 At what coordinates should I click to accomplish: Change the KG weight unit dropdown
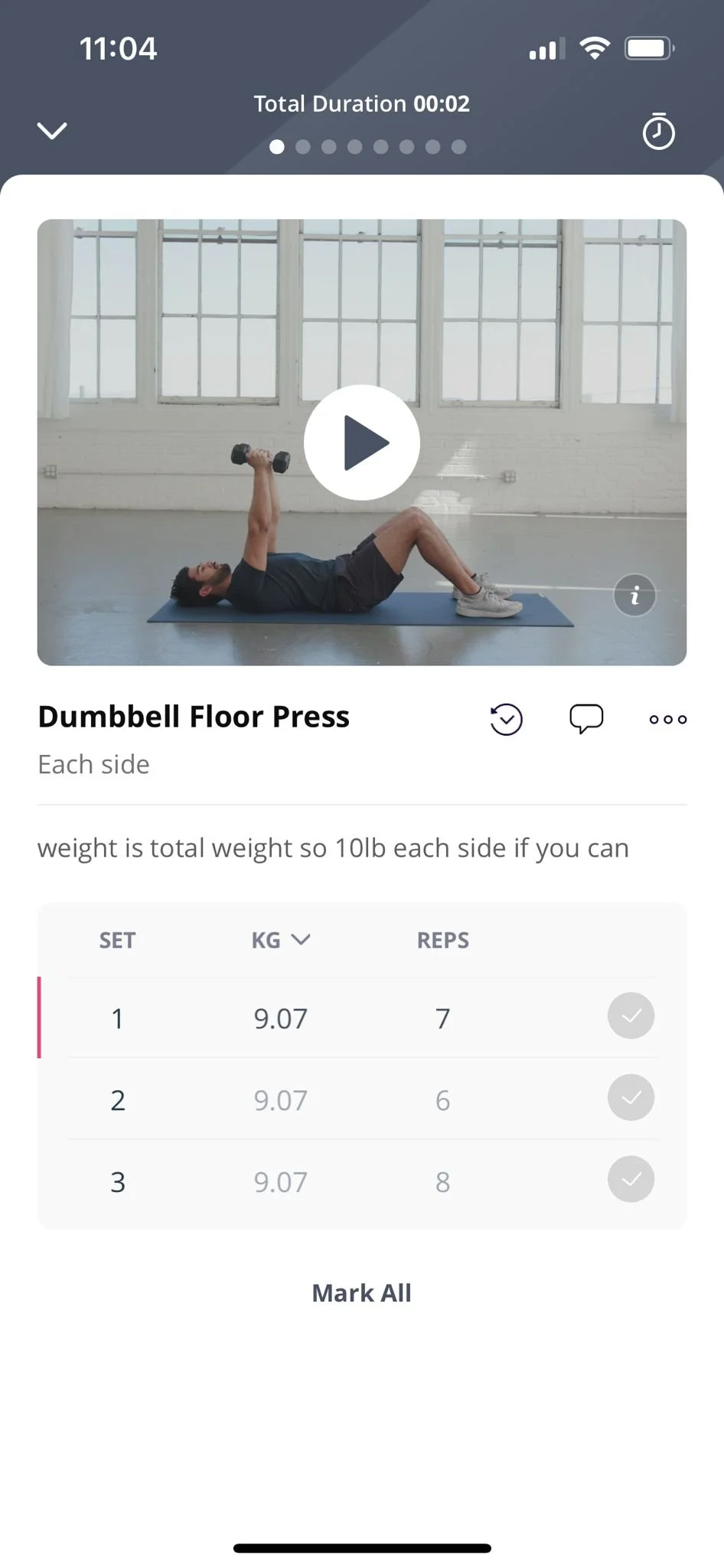point(281,940)
